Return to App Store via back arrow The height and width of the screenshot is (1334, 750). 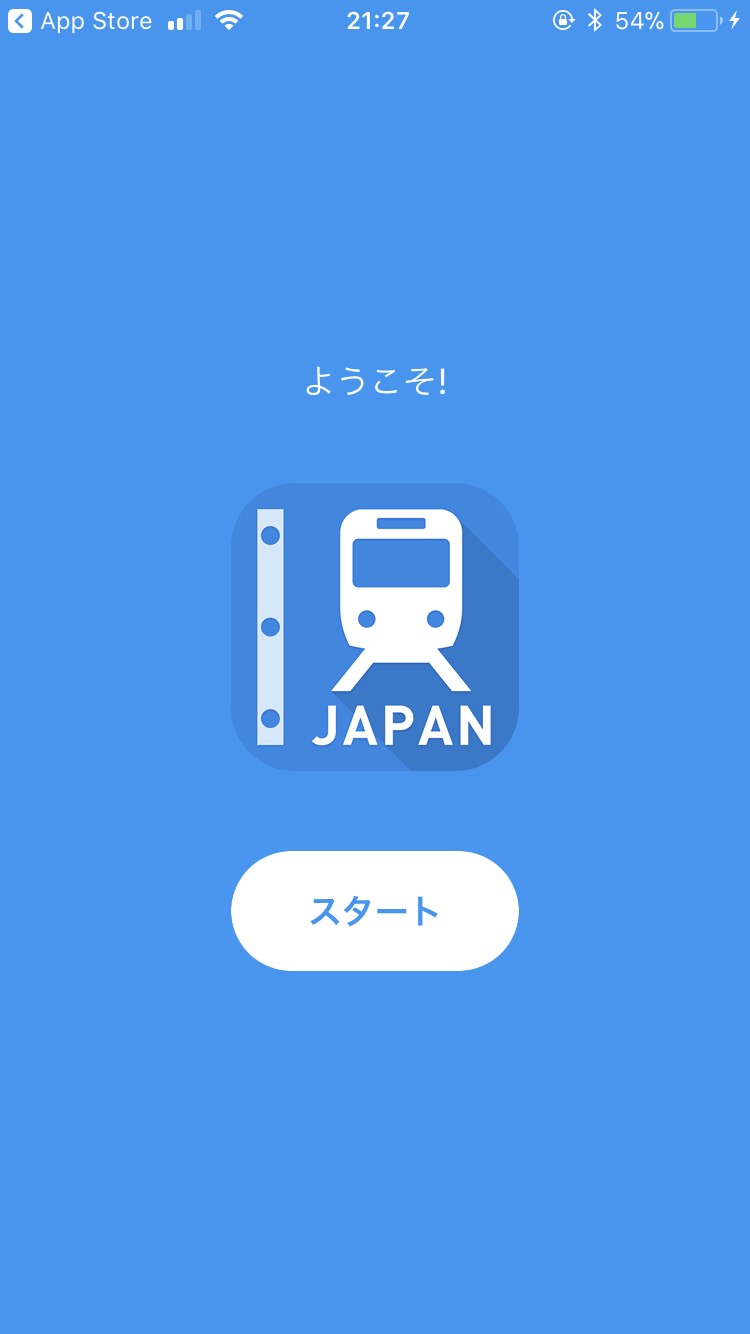[20, 21]
